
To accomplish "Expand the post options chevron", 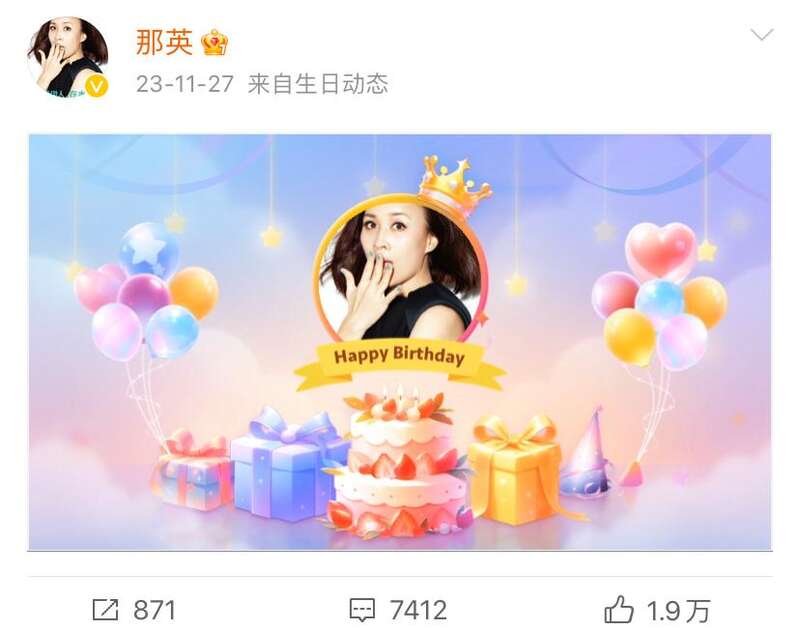I will (762, 35).
